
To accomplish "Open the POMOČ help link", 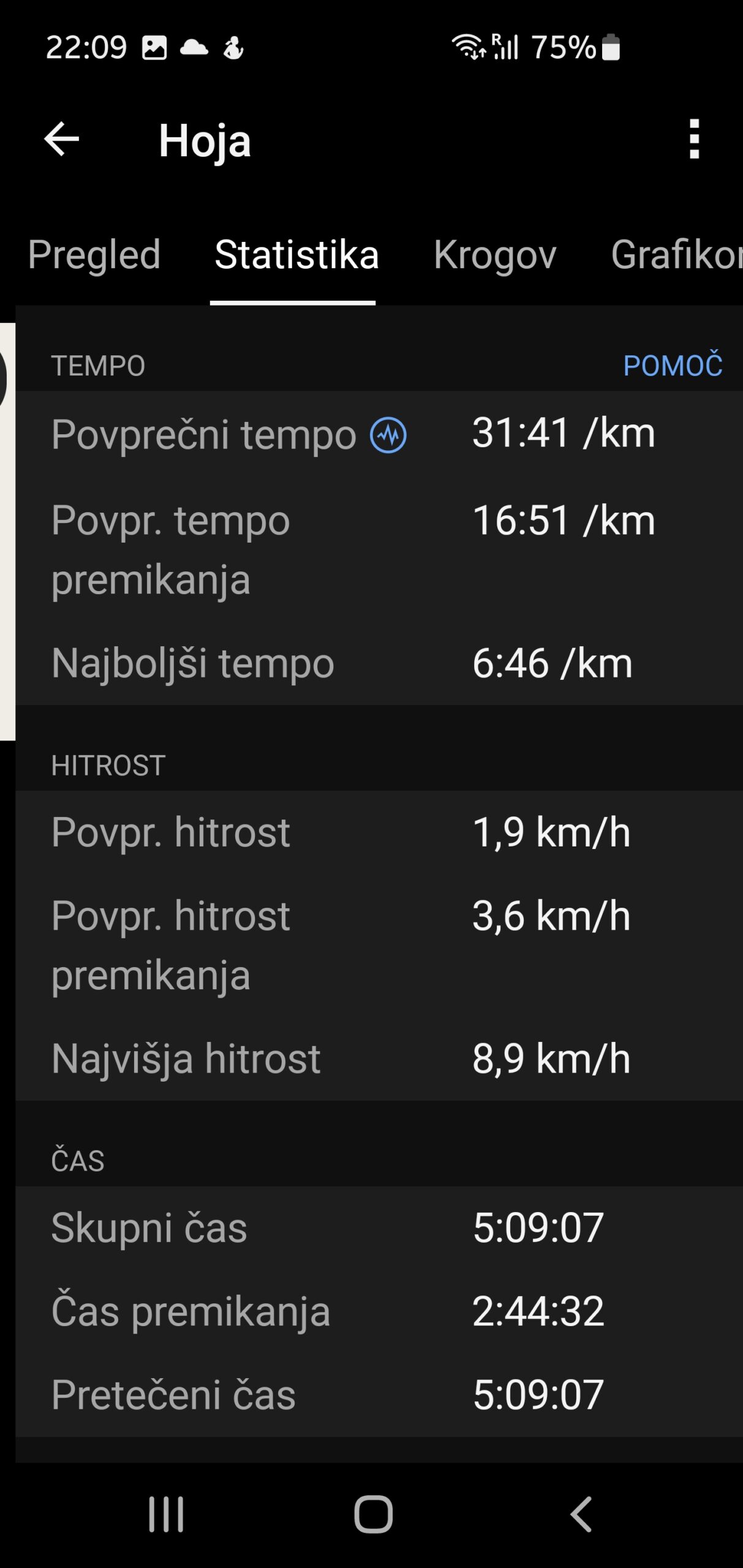I will [x=672, y=366].
